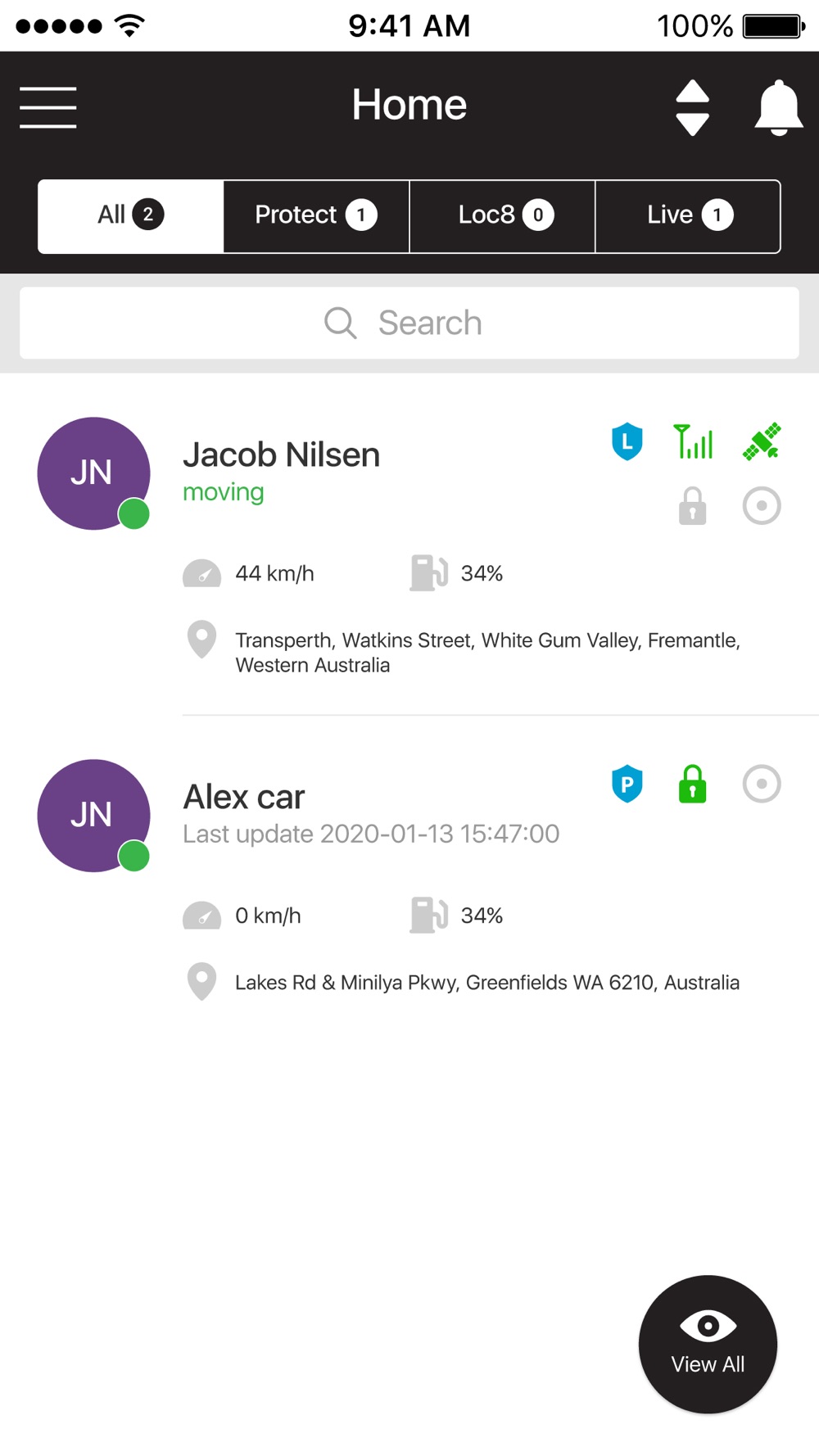819x1456 pixels.
Task: Select the All tab
Action: [x=131, y=216]
